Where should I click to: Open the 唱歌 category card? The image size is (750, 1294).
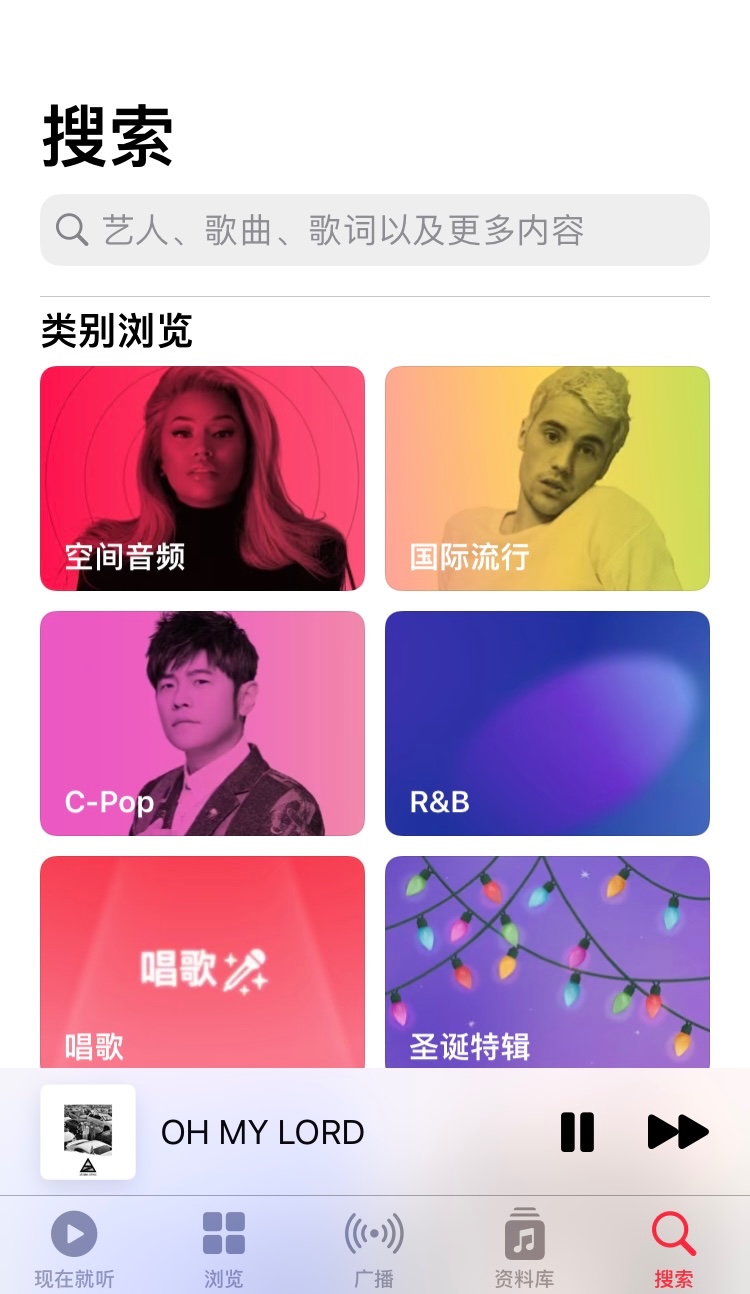coord(202,962)
